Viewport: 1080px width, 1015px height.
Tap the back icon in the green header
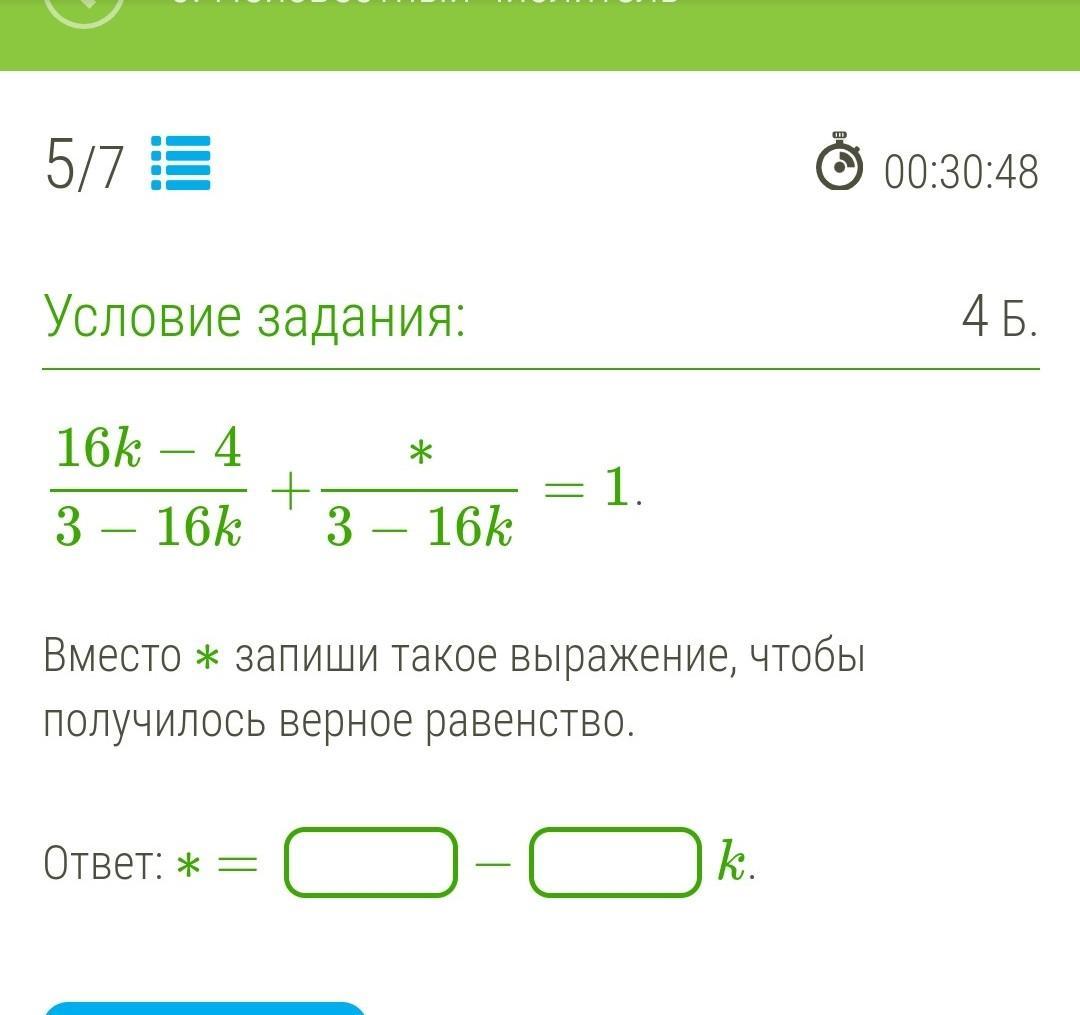coord(85,10)
